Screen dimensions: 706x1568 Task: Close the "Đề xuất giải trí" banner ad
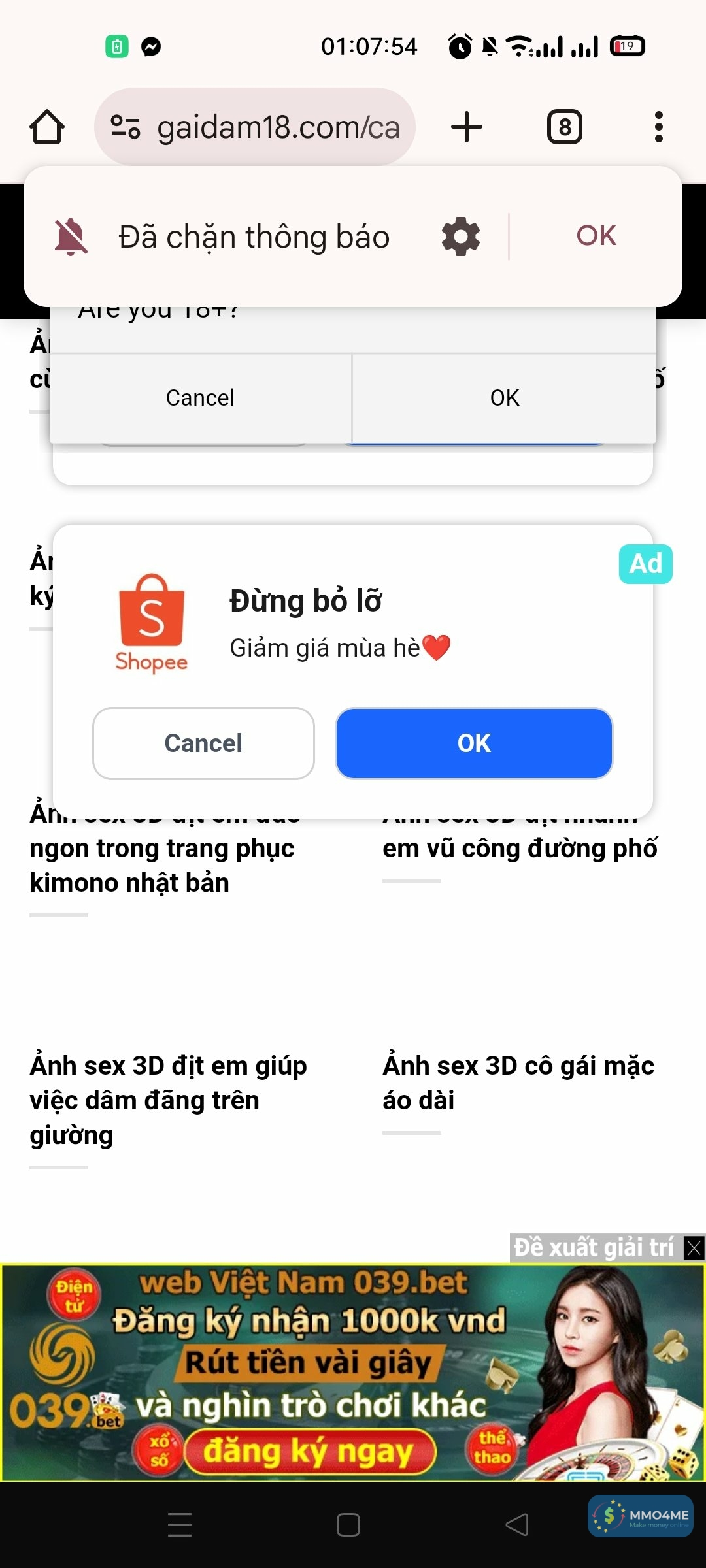tap(694, 1249)
